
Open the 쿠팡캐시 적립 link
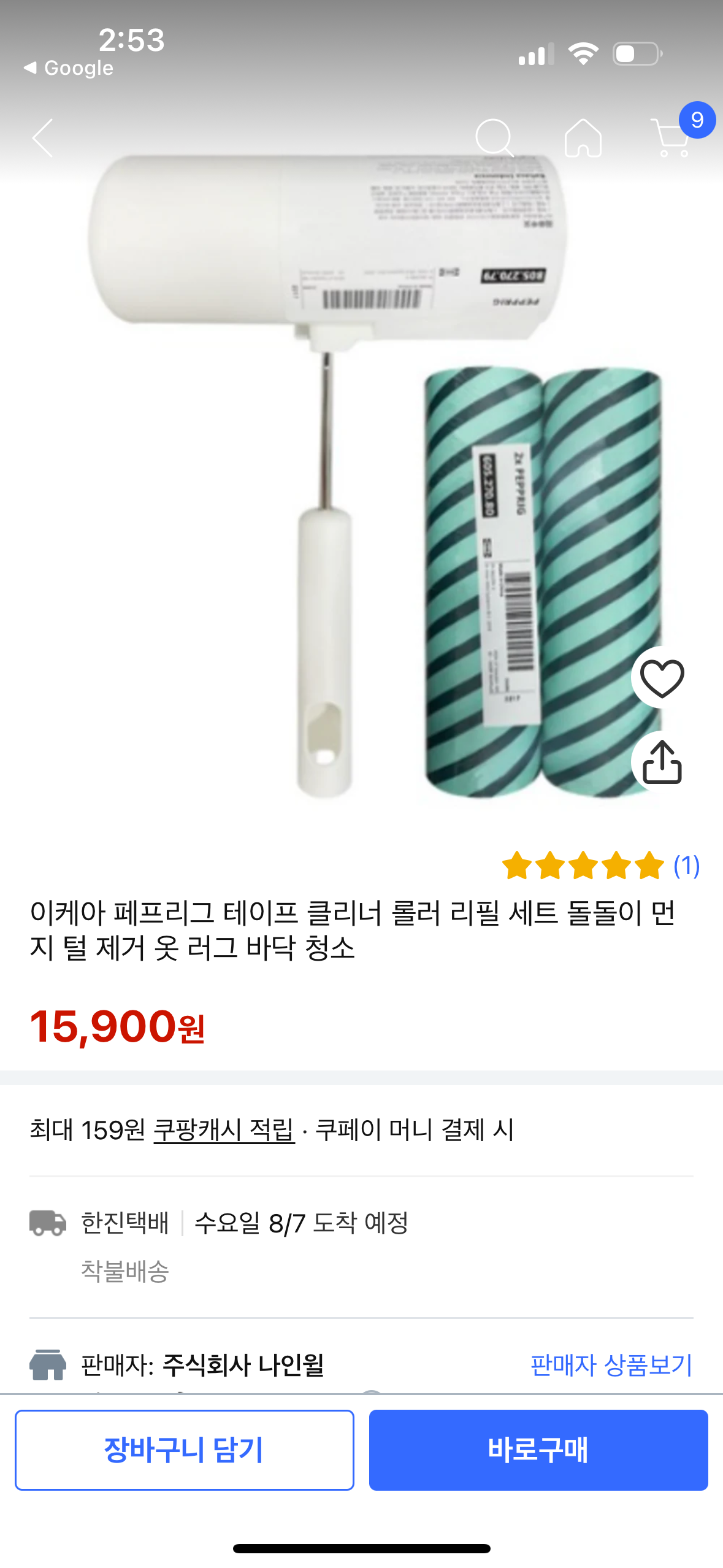[224, 1129]
